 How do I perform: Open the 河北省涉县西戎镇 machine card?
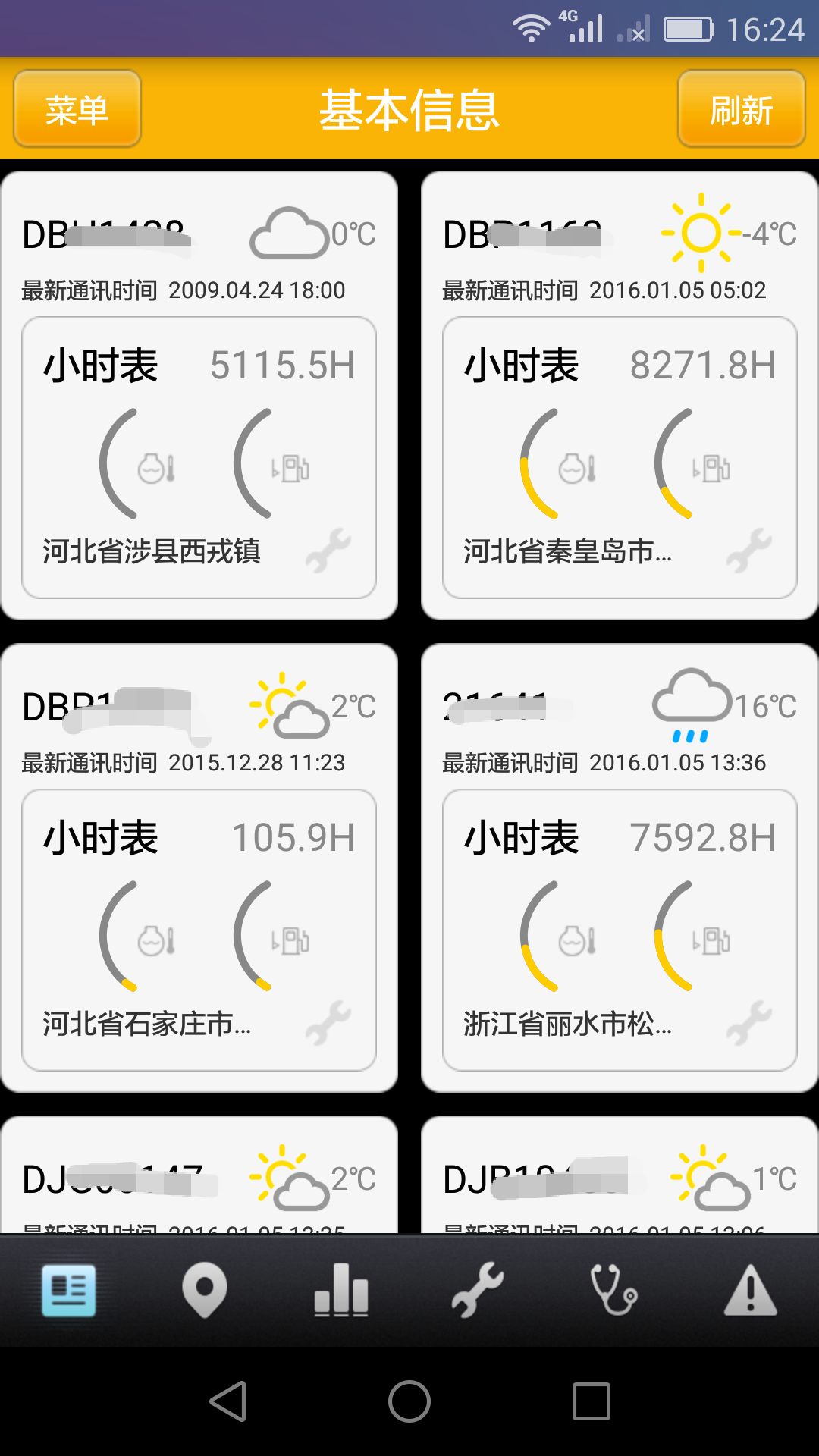pyautogui.click(x=199, y=394)
